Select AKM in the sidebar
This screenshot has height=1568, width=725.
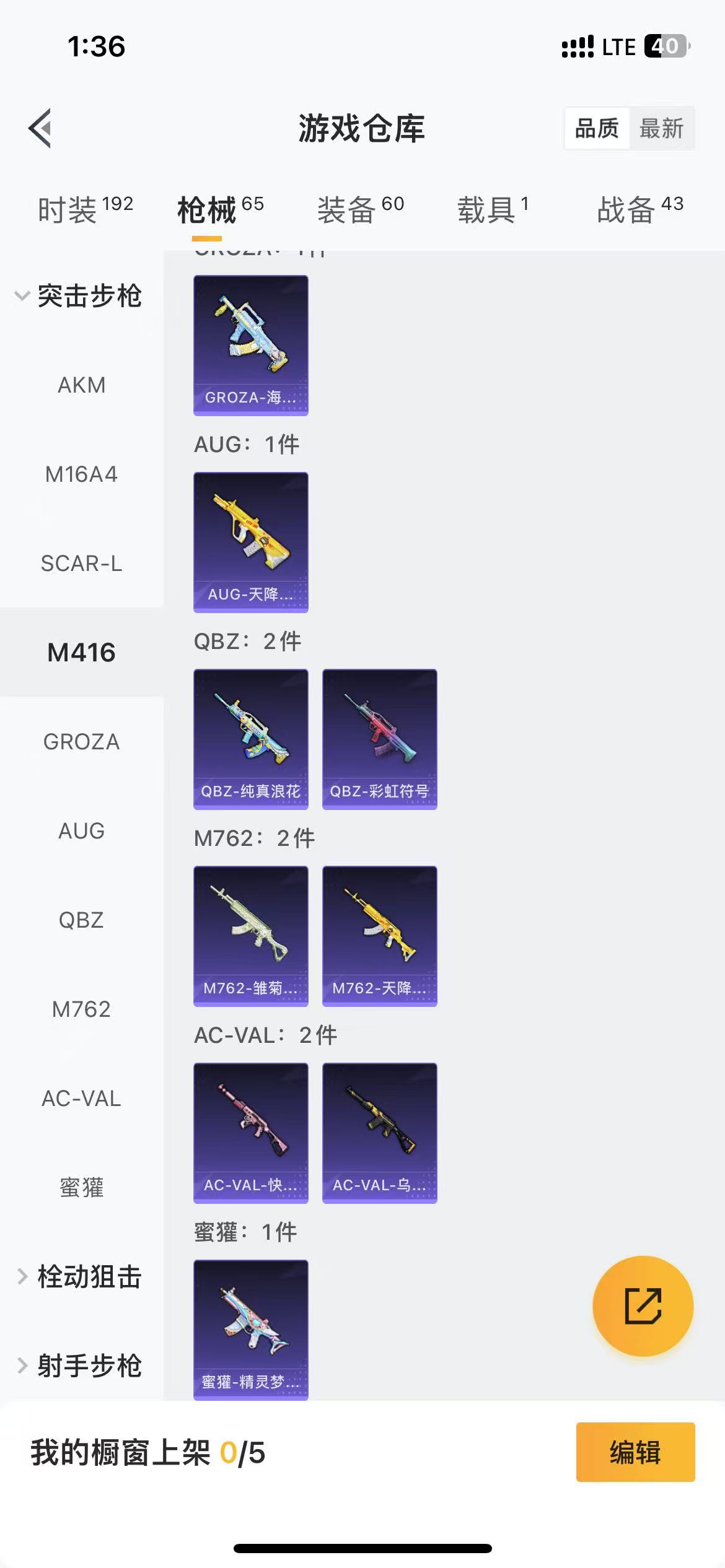point(81,385)
